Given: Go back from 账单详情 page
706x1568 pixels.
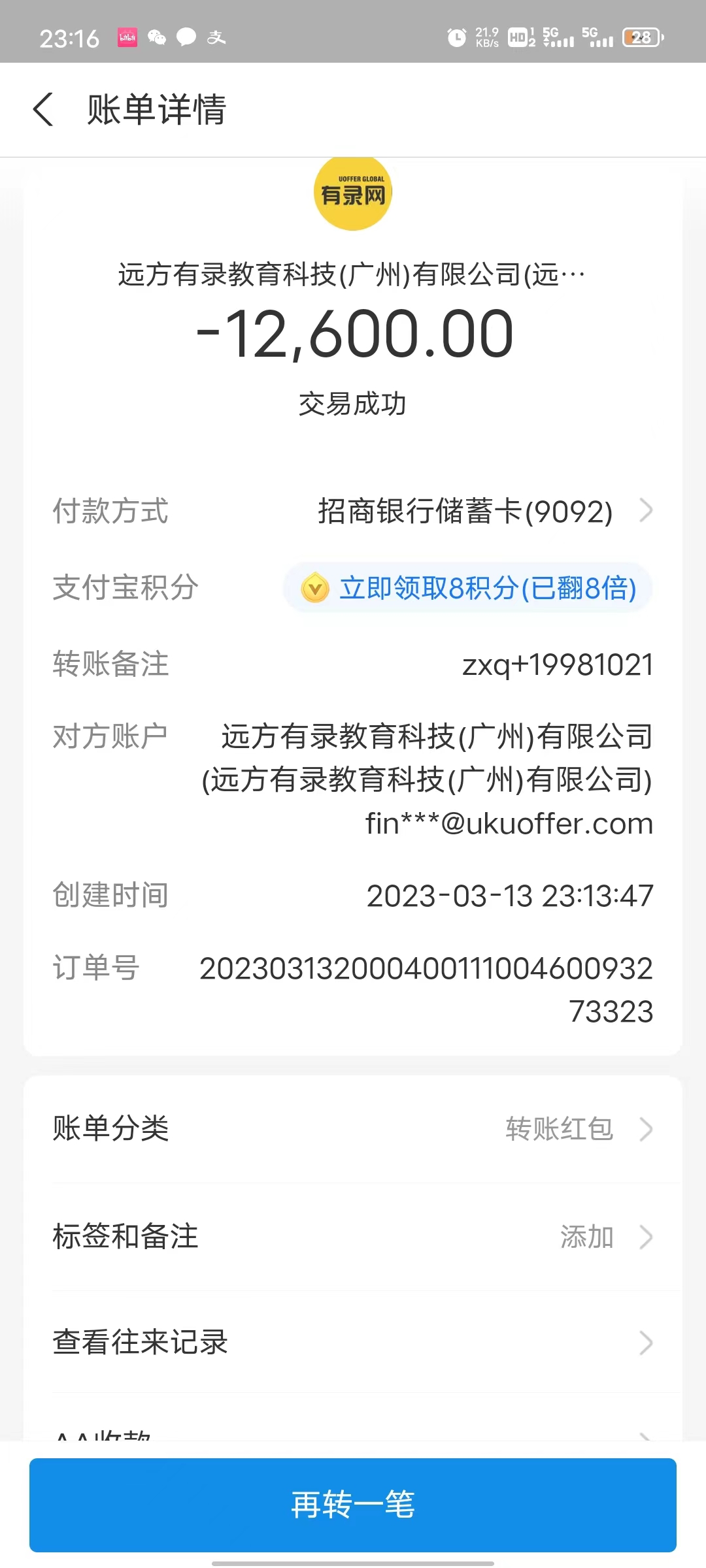Looking at the screenshot, I should coord(43,109).
